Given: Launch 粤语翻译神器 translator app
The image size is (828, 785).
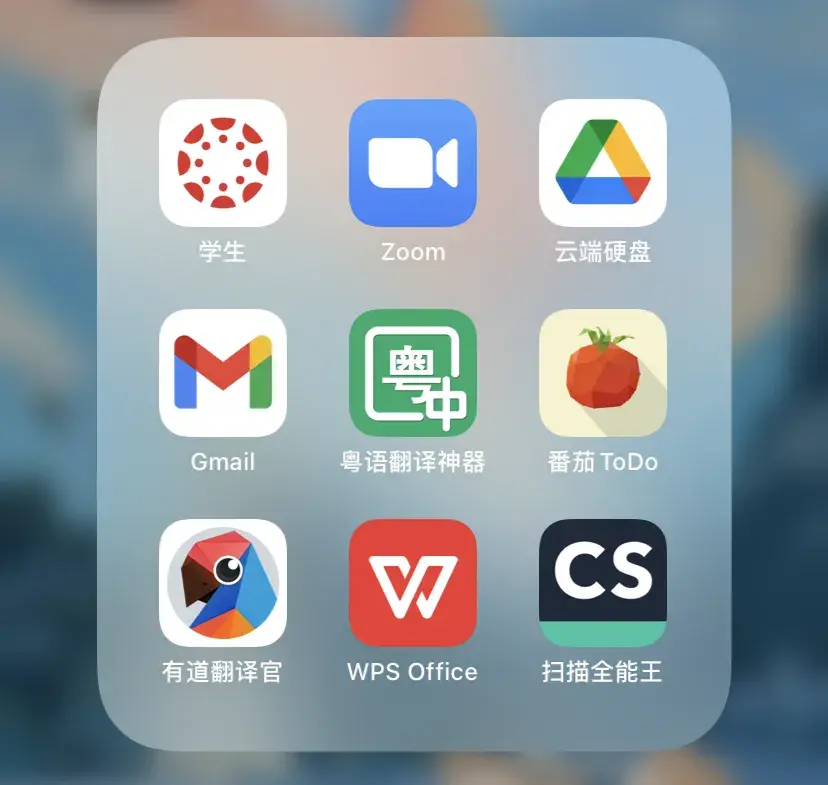Looking at the screenshot, I should pos(413,373).
